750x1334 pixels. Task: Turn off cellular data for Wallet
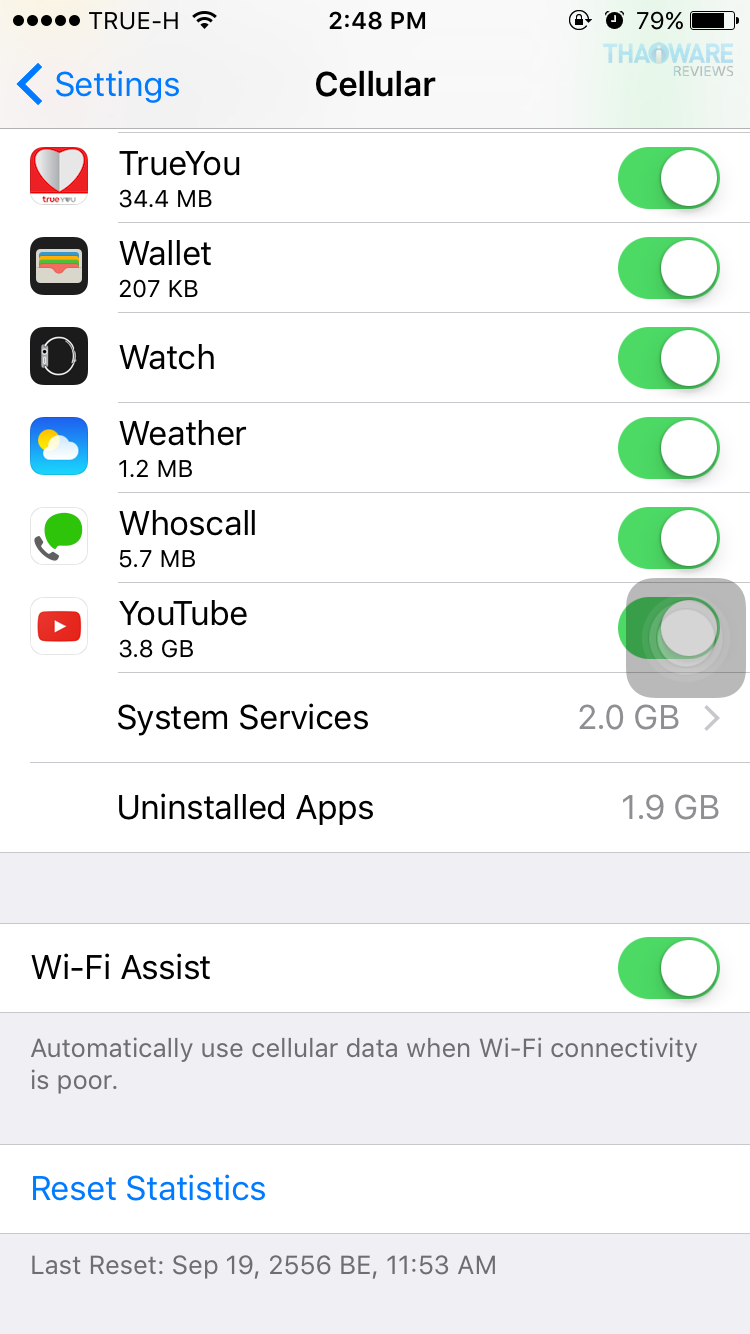[x=669, y=268]
